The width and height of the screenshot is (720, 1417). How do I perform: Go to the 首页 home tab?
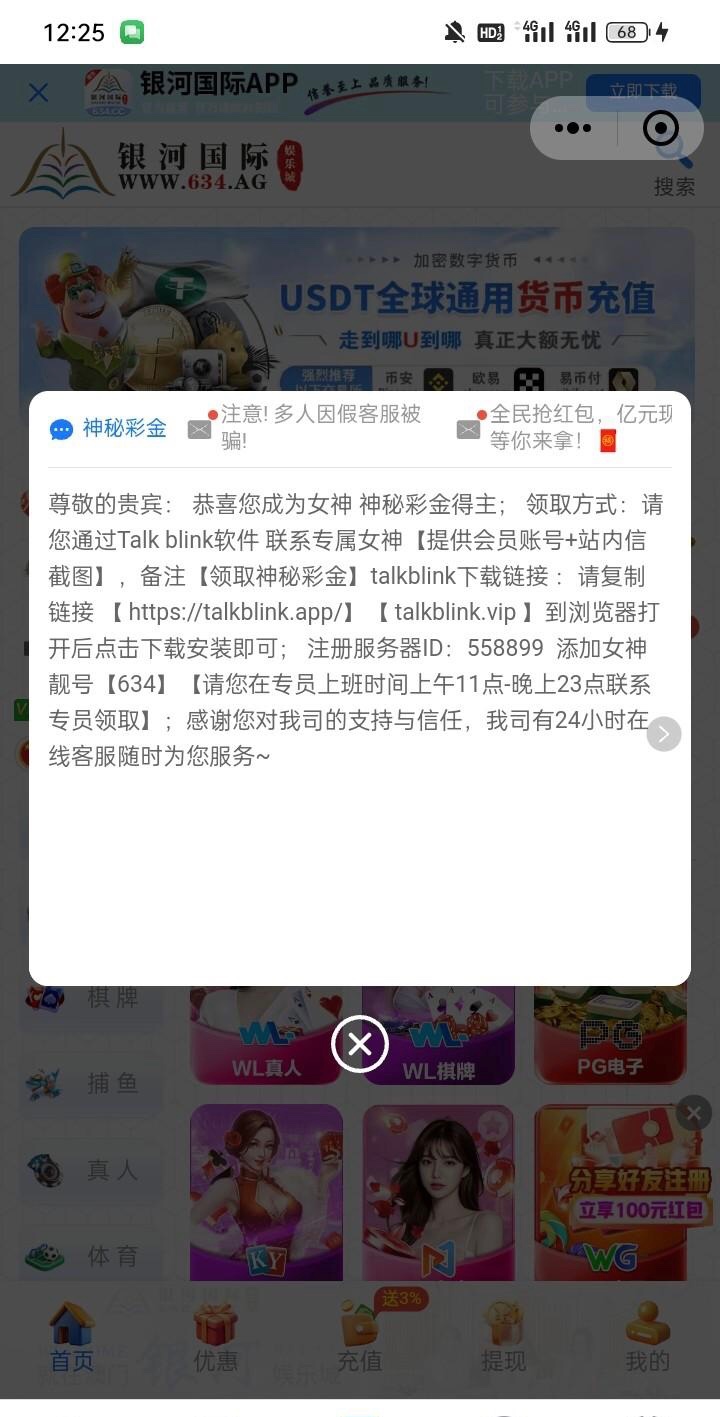72,1338
